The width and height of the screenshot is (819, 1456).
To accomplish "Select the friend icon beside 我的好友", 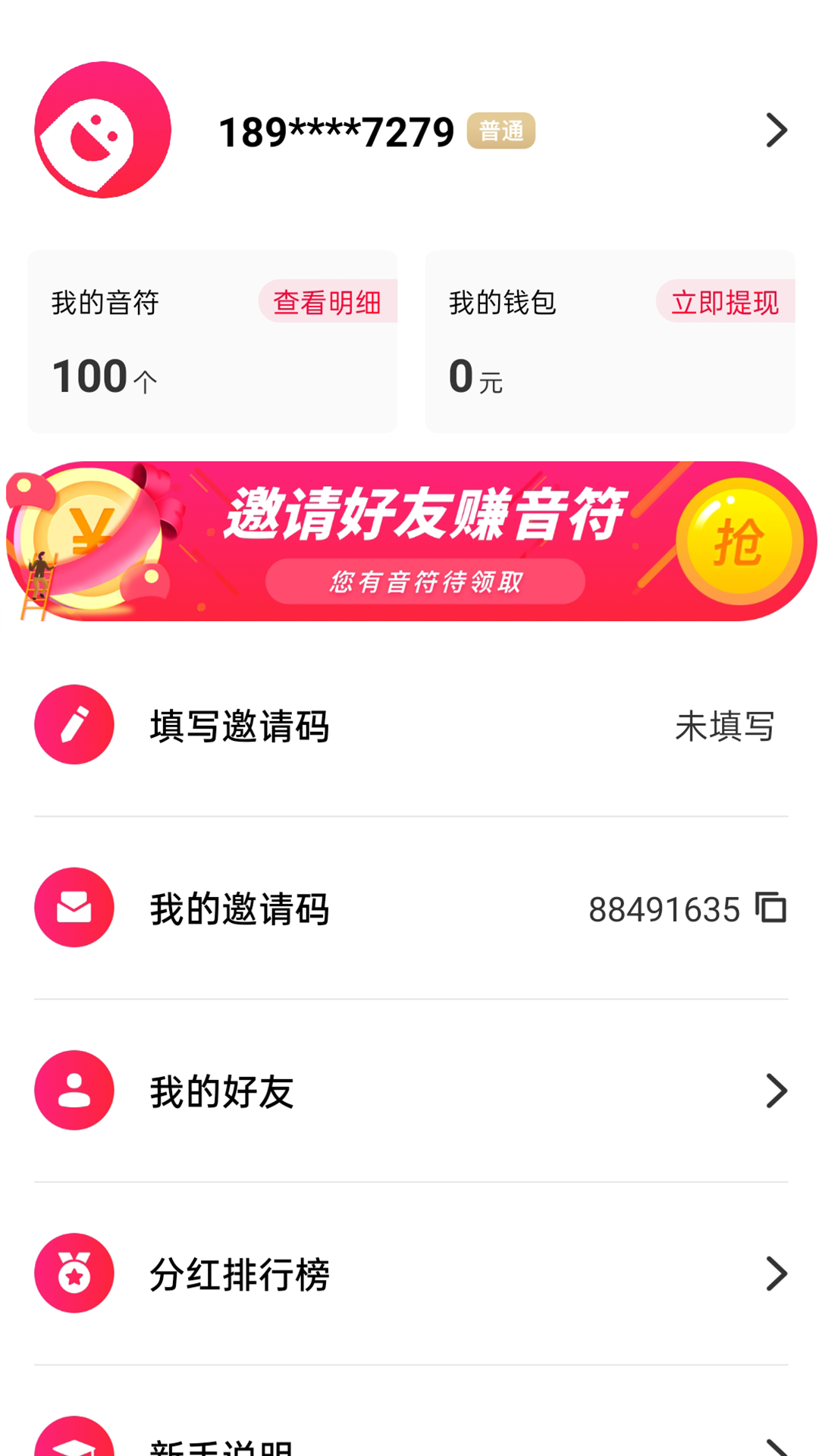I will tap(74, 1090).
